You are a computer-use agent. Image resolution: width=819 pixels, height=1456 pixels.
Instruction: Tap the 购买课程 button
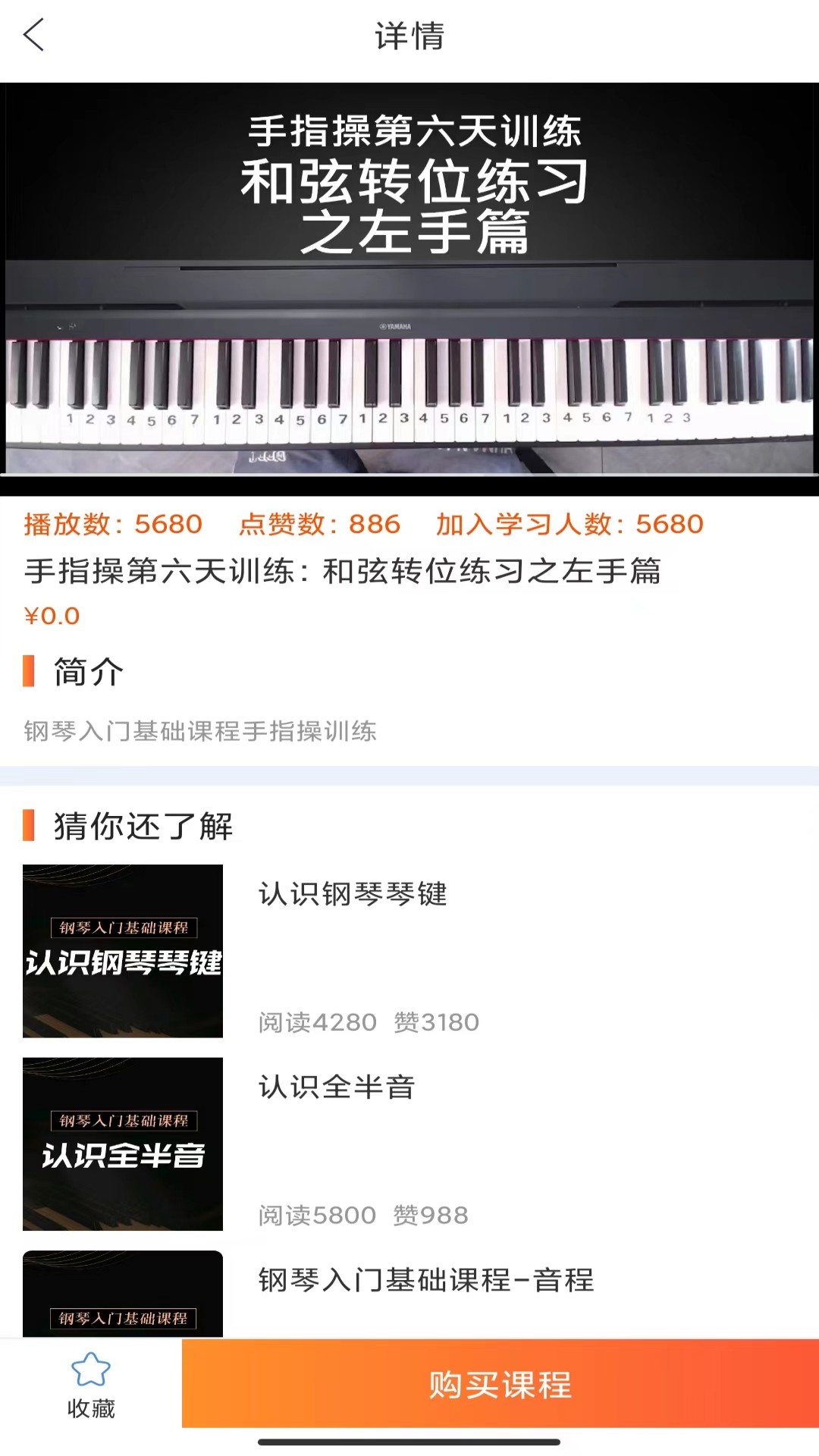pos(500,1384)
